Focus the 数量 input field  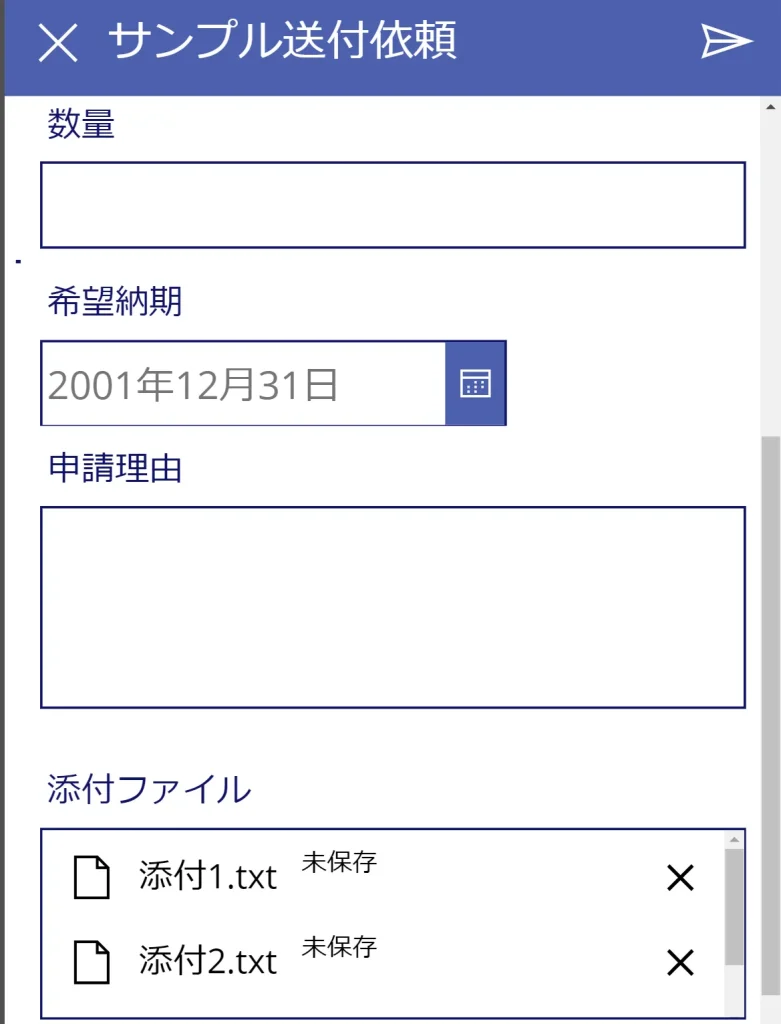pyautogui.click(x=392, y=205)
